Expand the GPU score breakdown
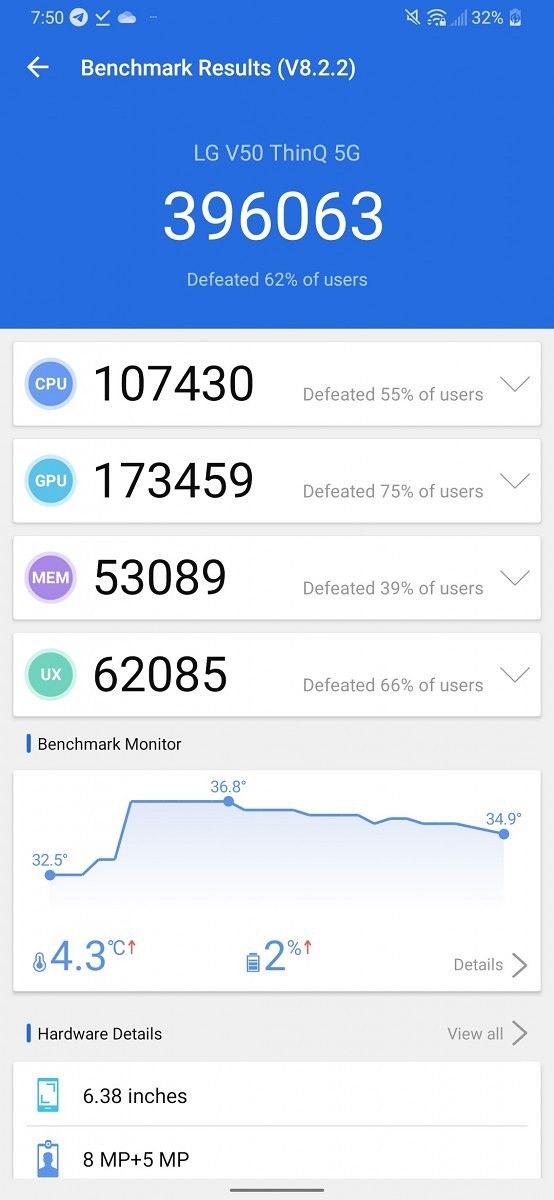The image size is (554, 1200). 514,481
